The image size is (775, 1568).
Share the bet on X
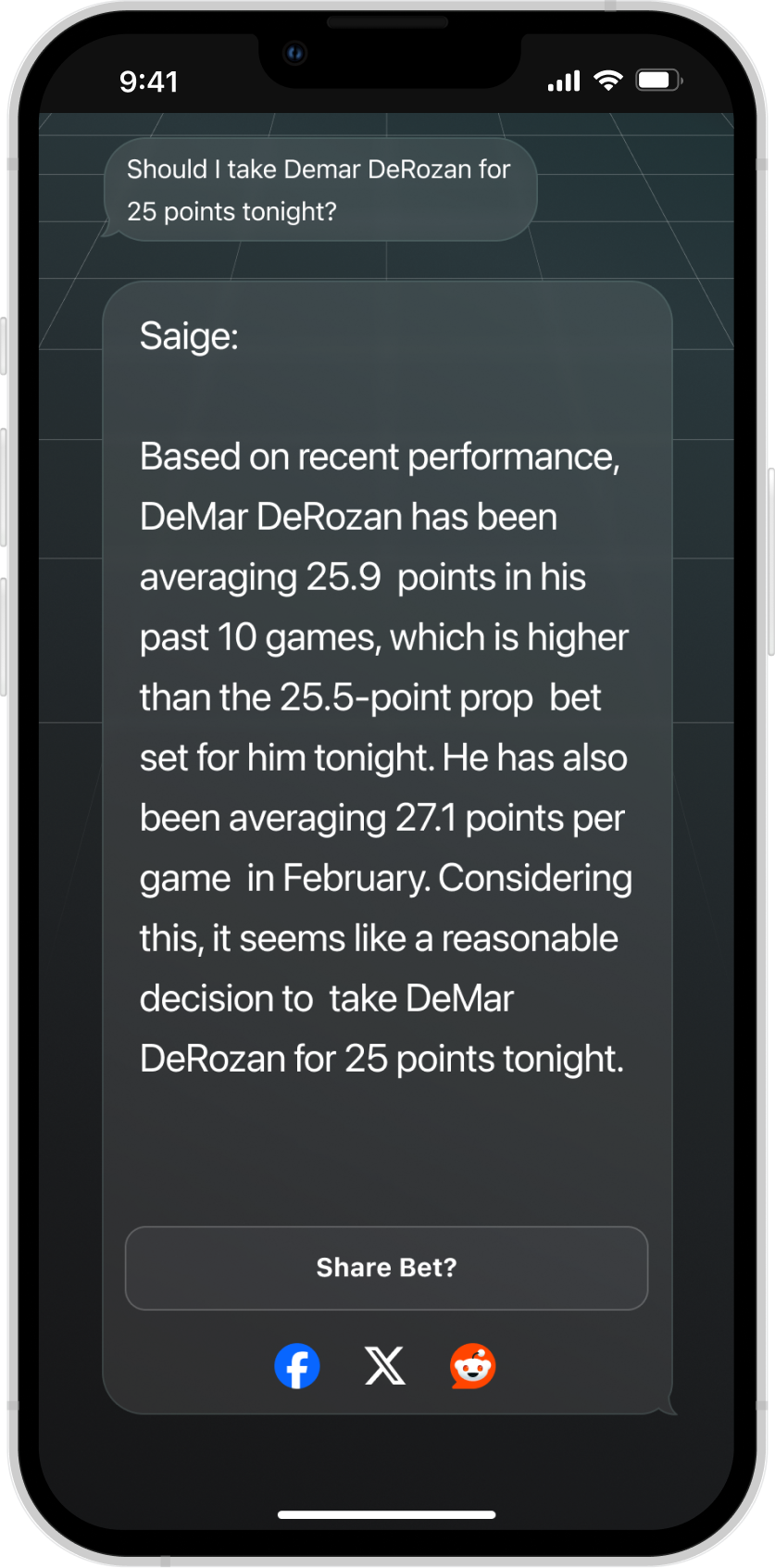(385, 1366)
